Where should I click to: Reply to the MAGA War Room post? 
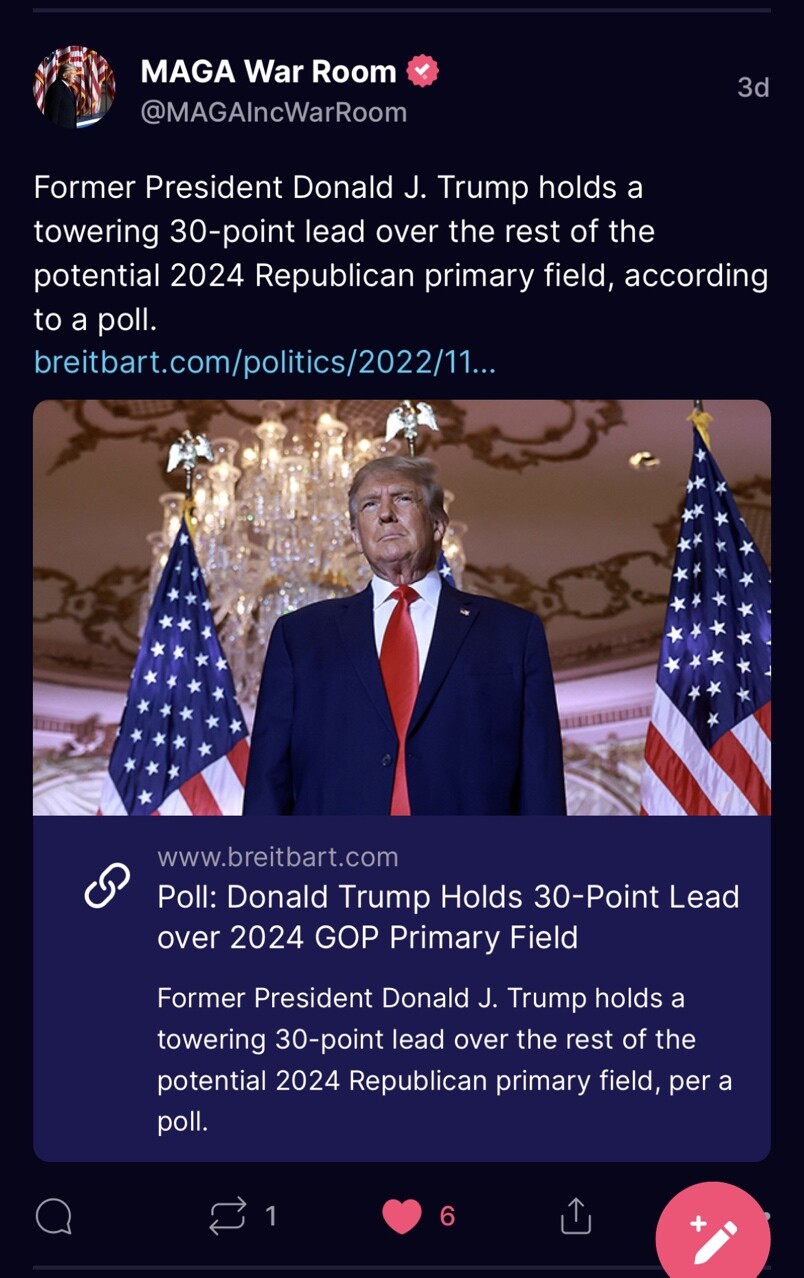tap(53, 1216)
